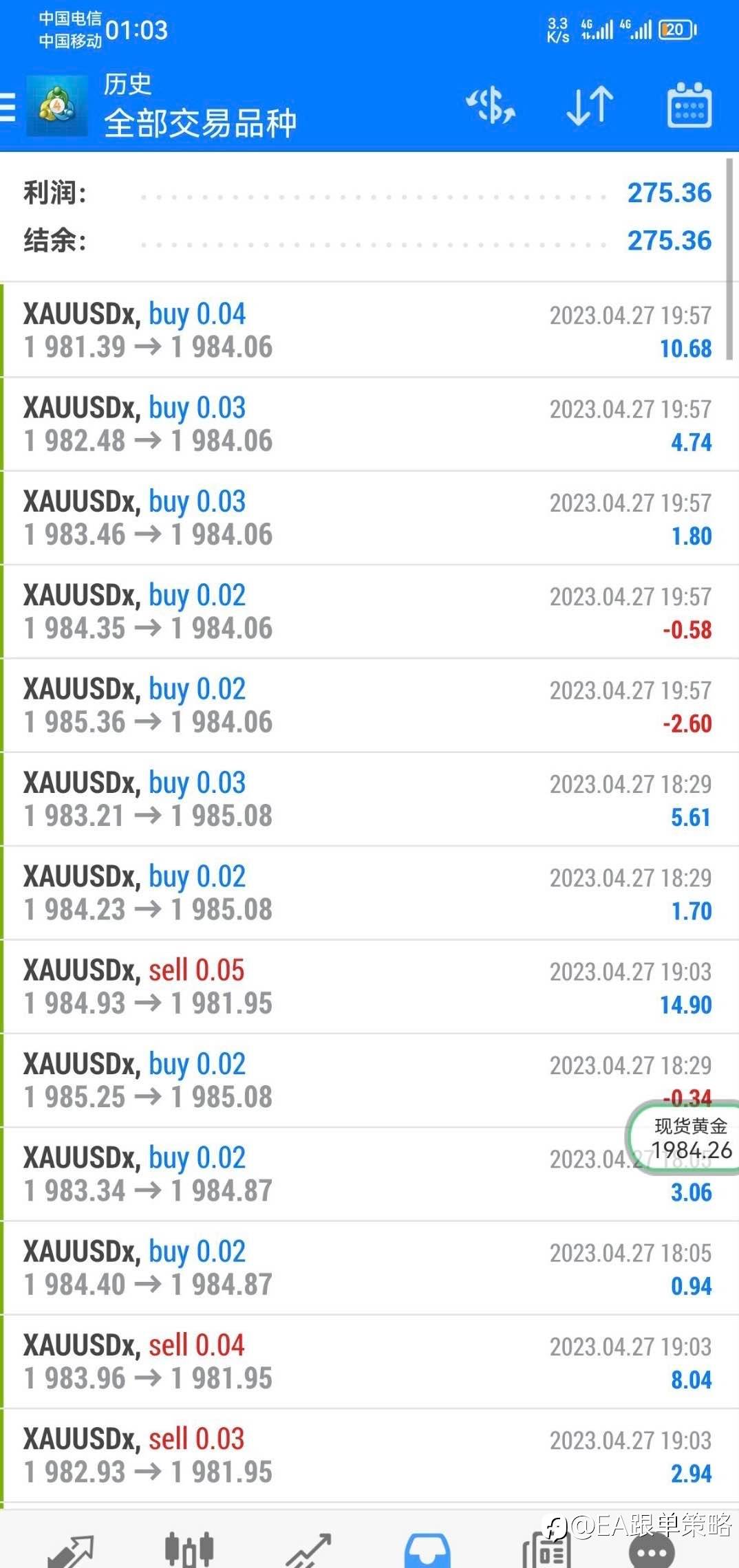The width and height of the screenshot is (739, 1568).
Task: Open the sort order arrows
Action: click(590, 106)
